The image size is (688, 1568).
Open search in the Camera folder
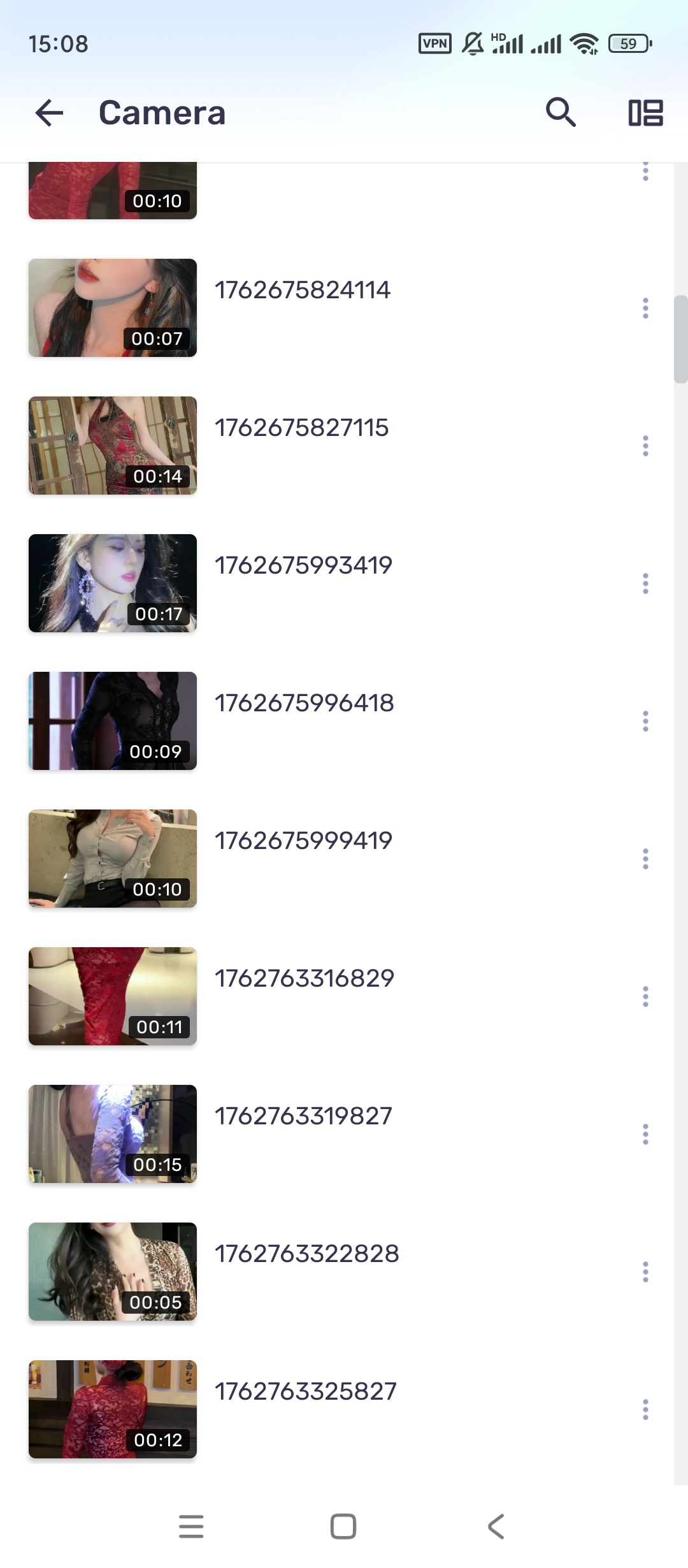[x=561, y=113]
